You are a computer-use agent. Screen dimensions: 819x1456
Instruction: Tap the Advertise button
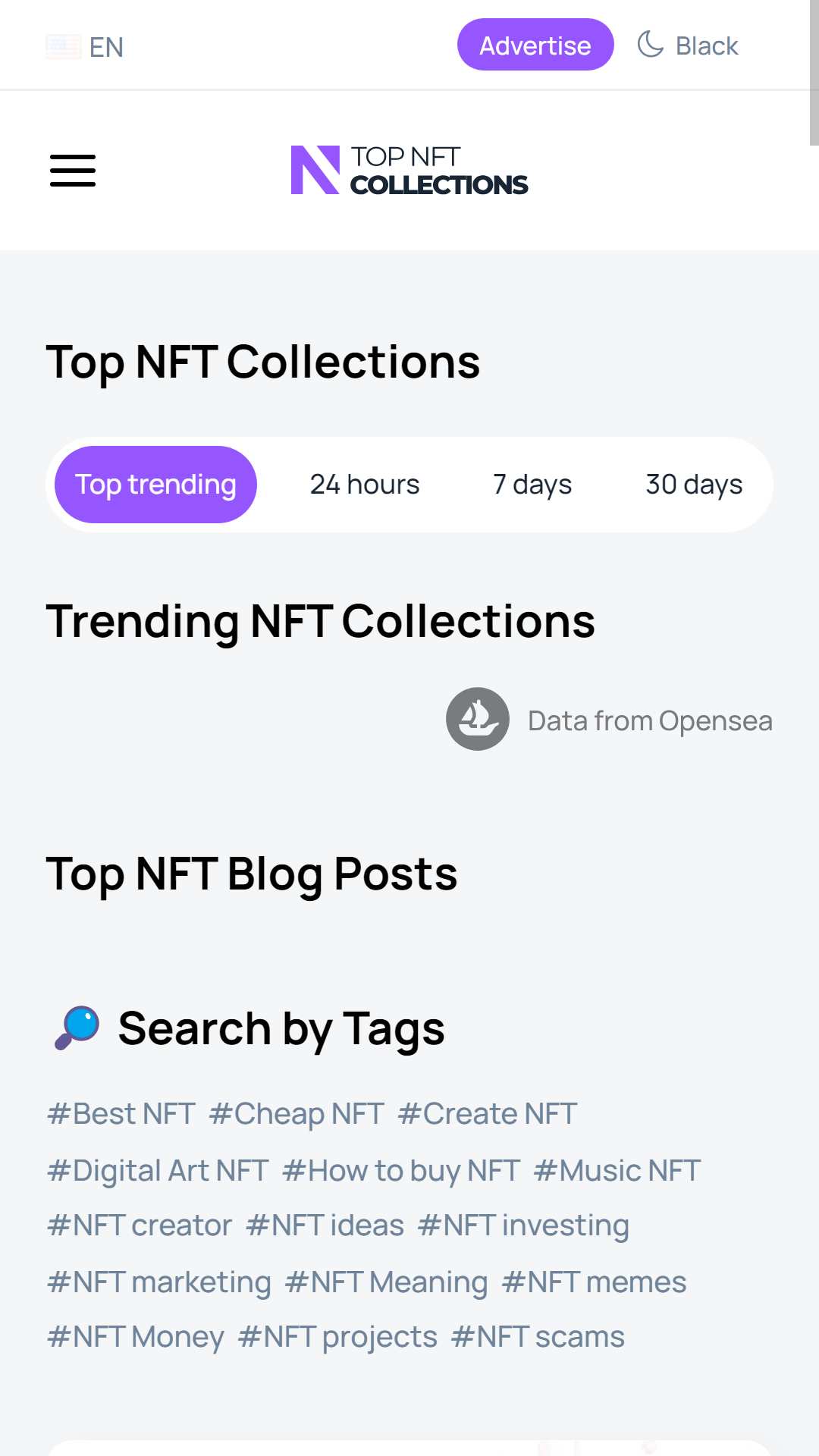coord(535,45)
